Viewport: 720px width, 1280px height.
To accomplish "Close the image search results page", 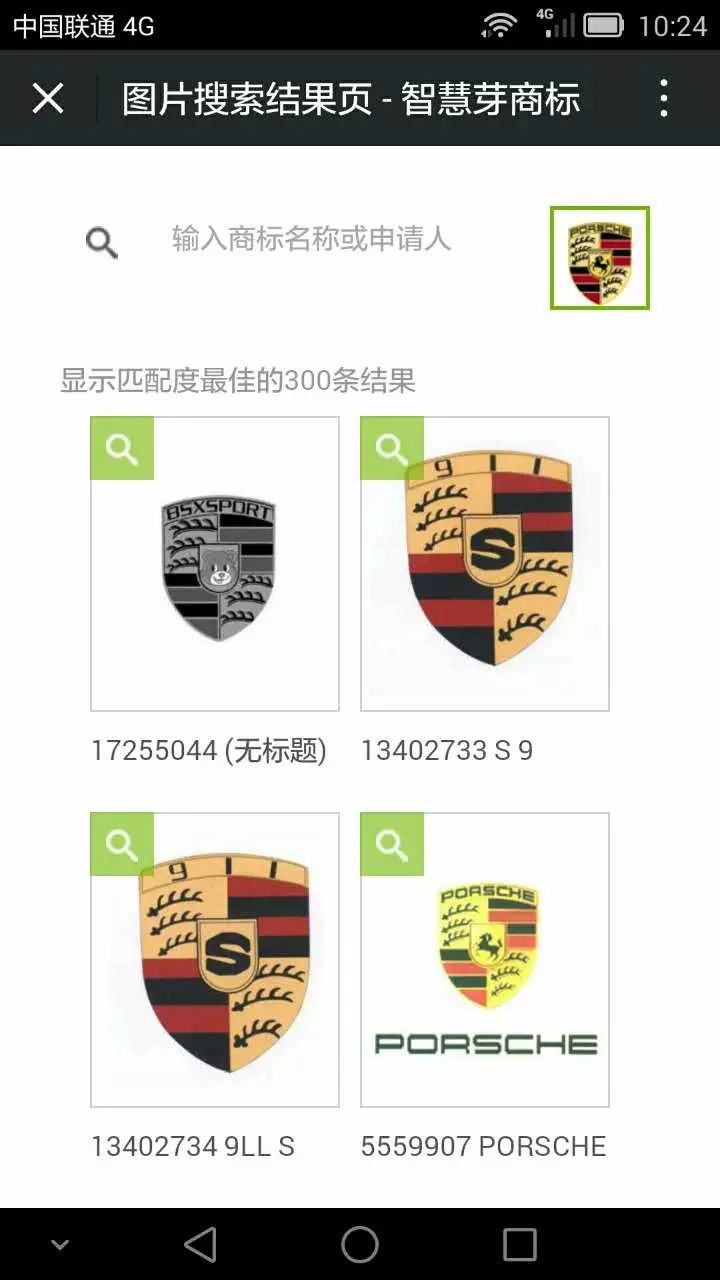I will pos(48,98).
